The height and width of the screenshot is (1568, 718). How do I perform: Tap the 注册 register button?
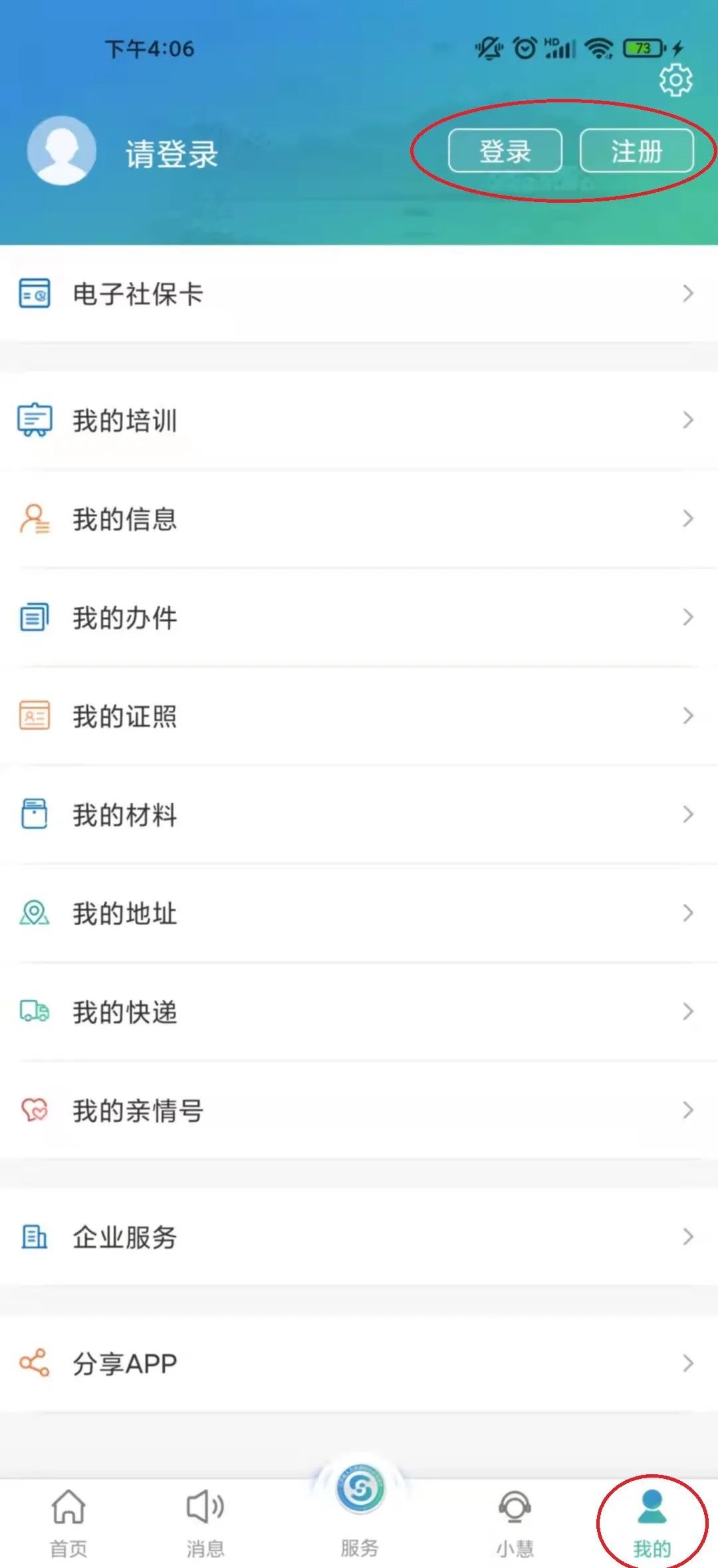[x=636, y=151]
